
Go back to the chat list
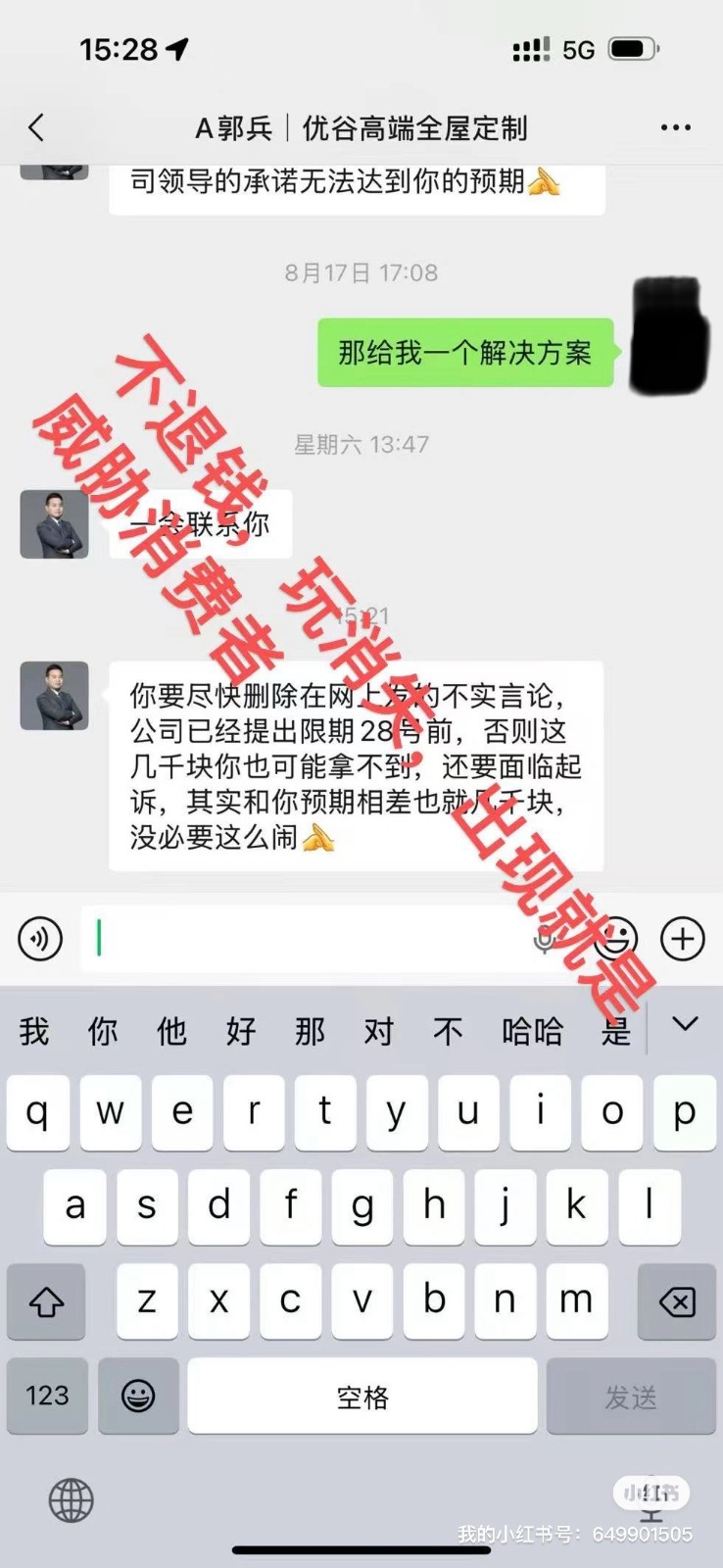tap(37, 127)
